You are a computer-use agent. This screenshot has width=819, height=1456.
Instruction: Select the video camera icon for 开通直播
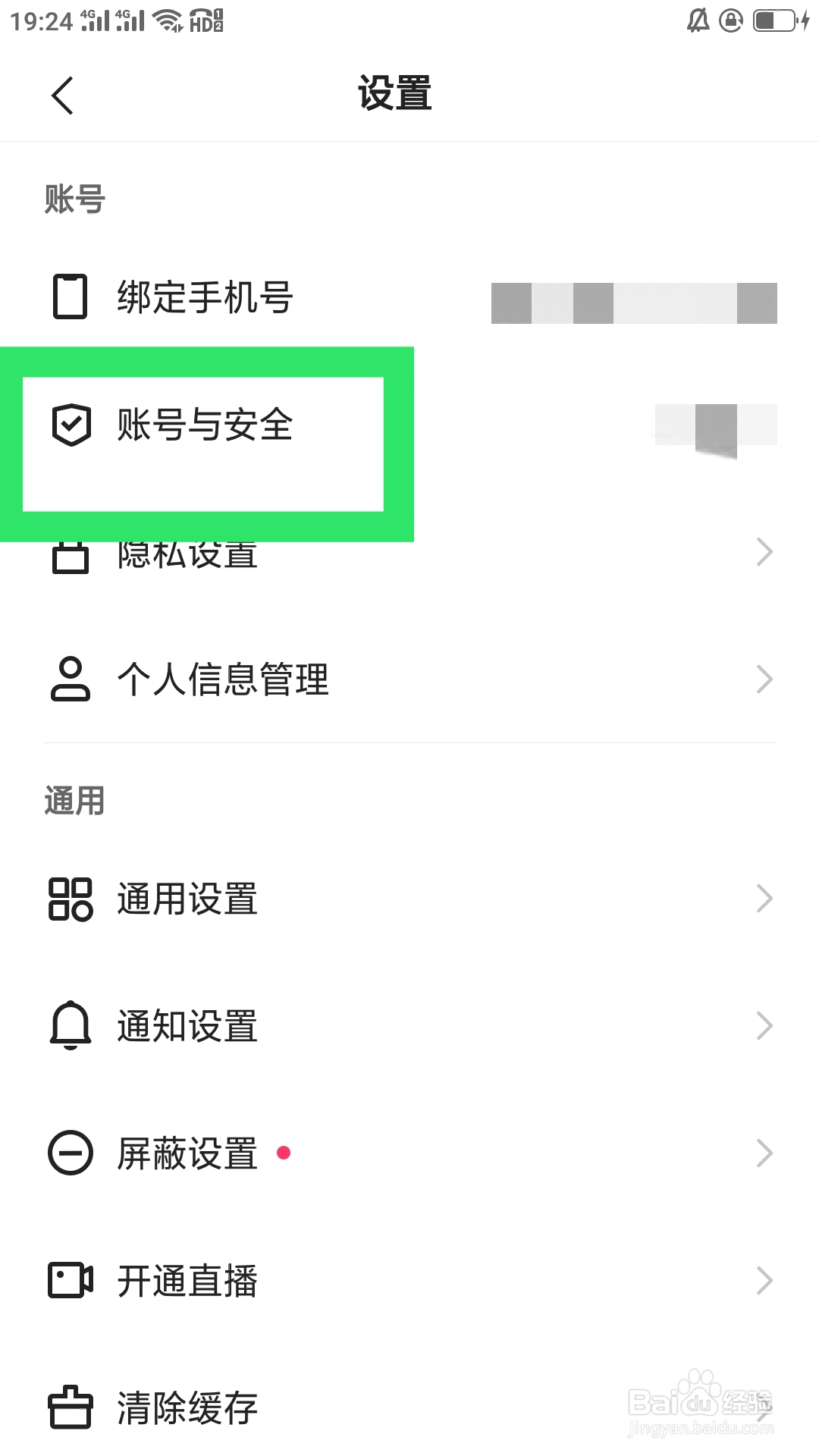70,1281
